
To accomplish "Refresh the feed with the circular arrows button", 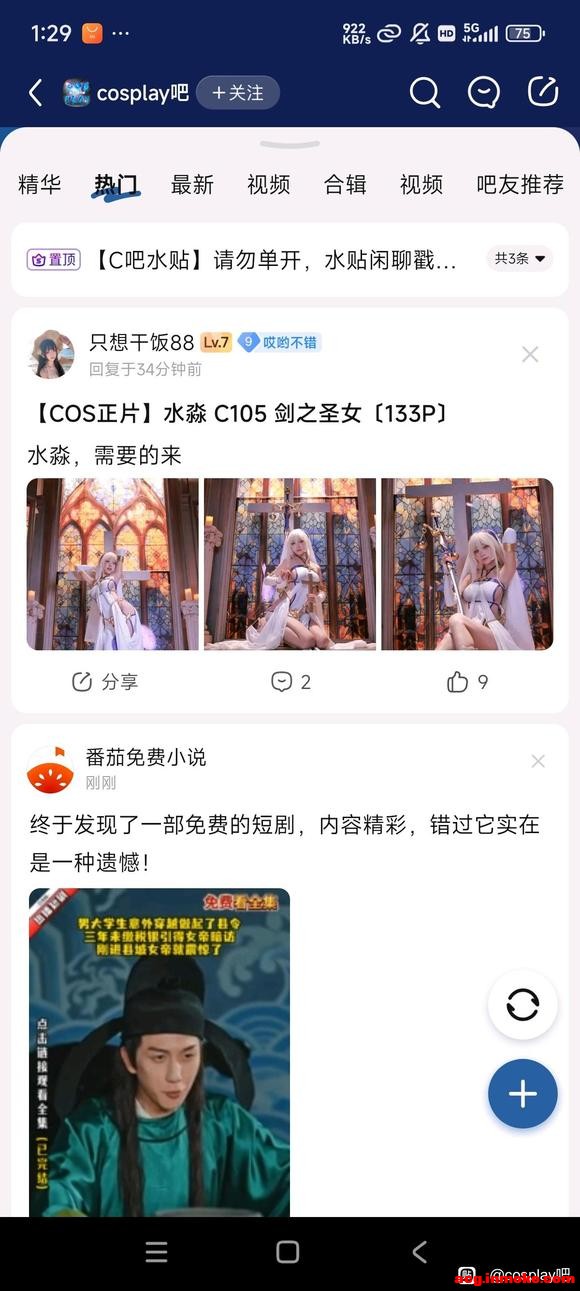I will click(x=522, y=1004).
